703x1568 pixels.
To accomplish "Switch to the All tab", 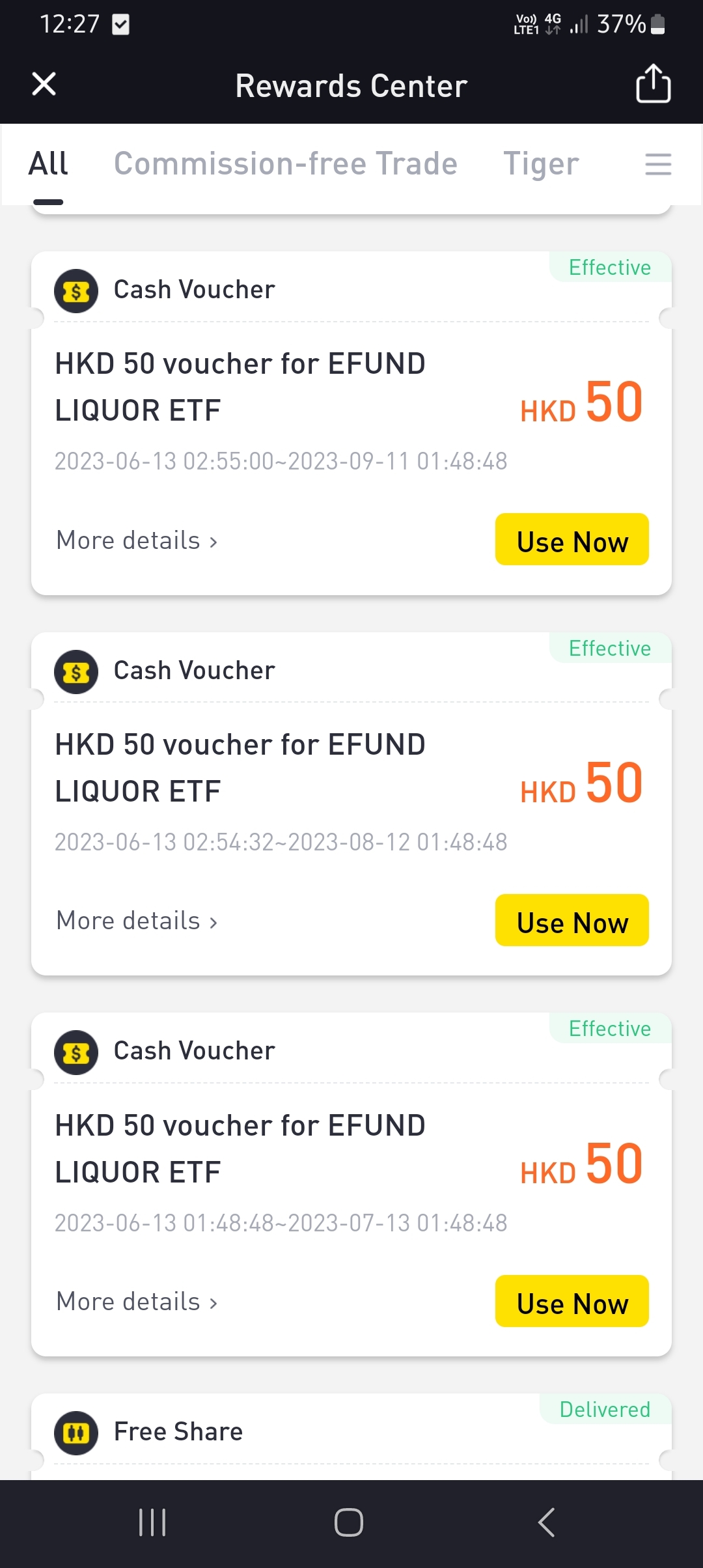I will 48,163.
